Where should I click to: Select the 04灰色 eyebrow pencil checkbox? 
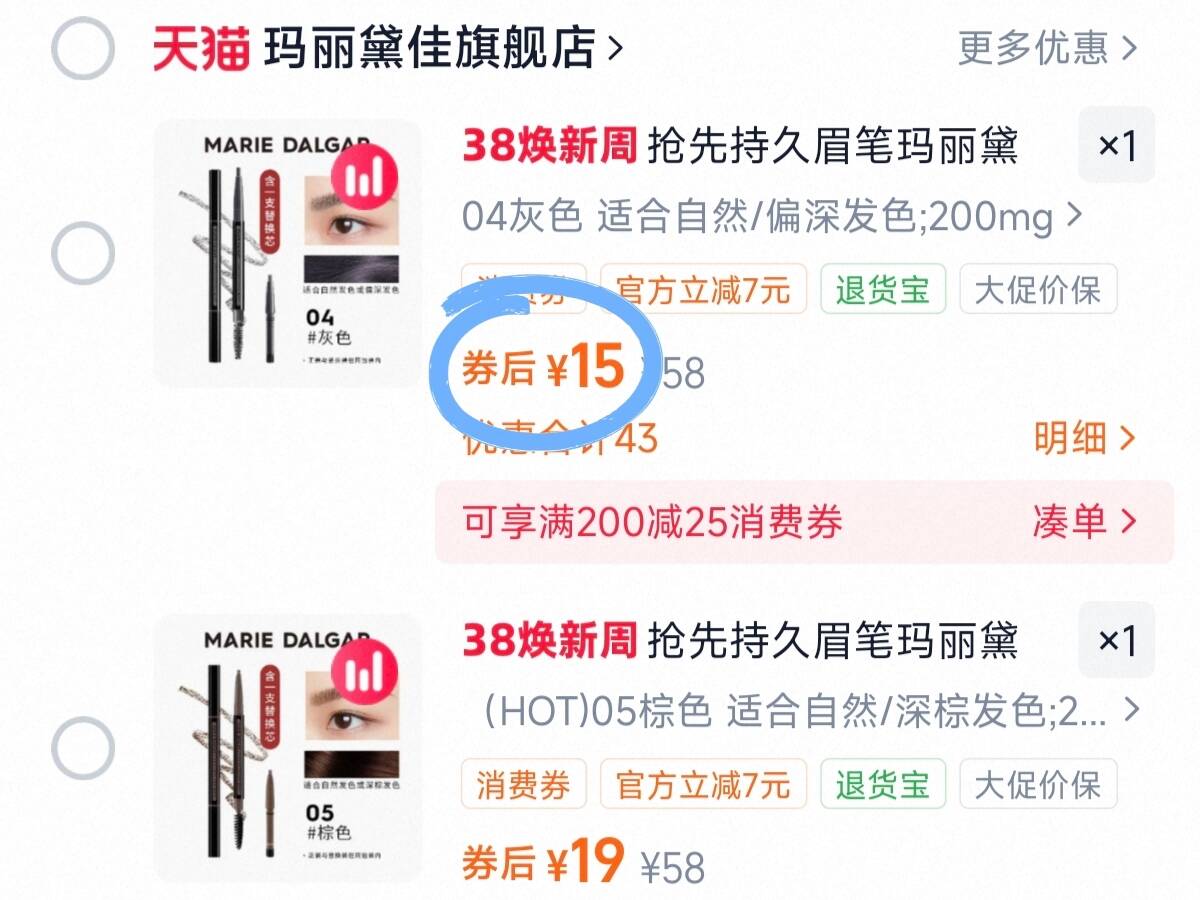(83, 253)
